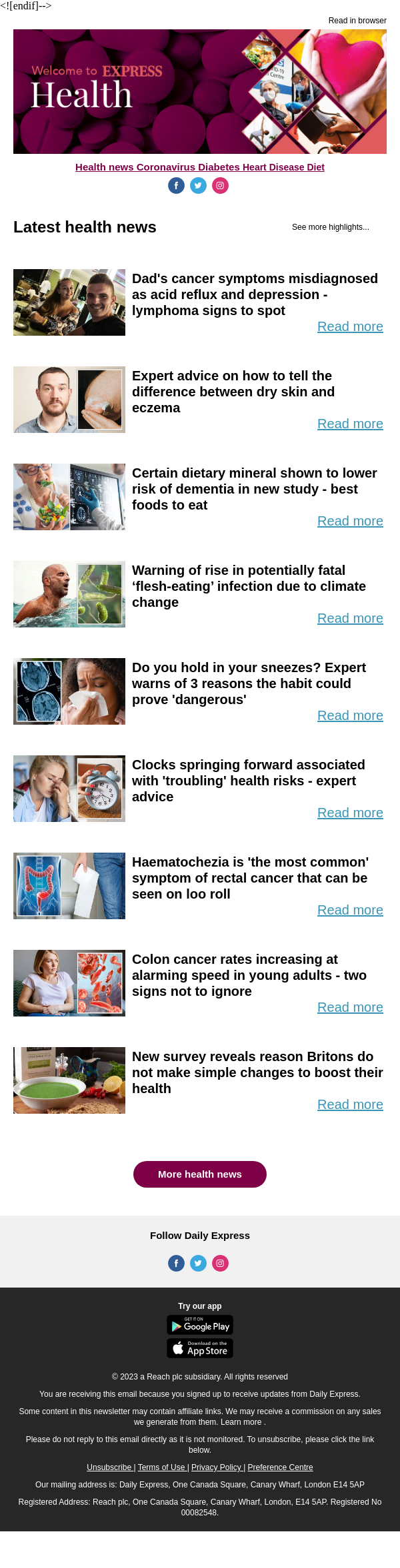Tap the top Facebook icon
The height and width of the screenshot is (1568, 400).
point(176,186)
